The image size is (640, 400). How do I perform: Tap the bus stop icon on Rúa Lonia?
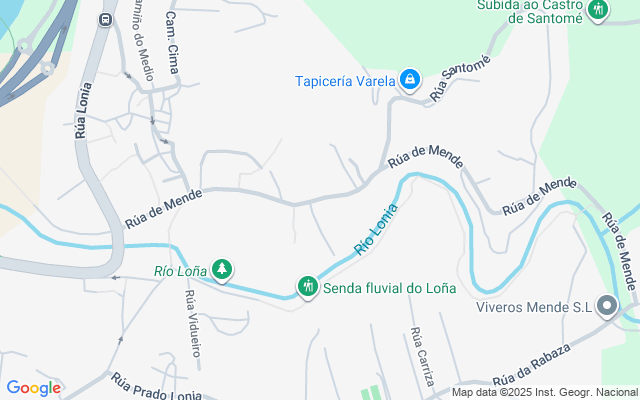105,19
